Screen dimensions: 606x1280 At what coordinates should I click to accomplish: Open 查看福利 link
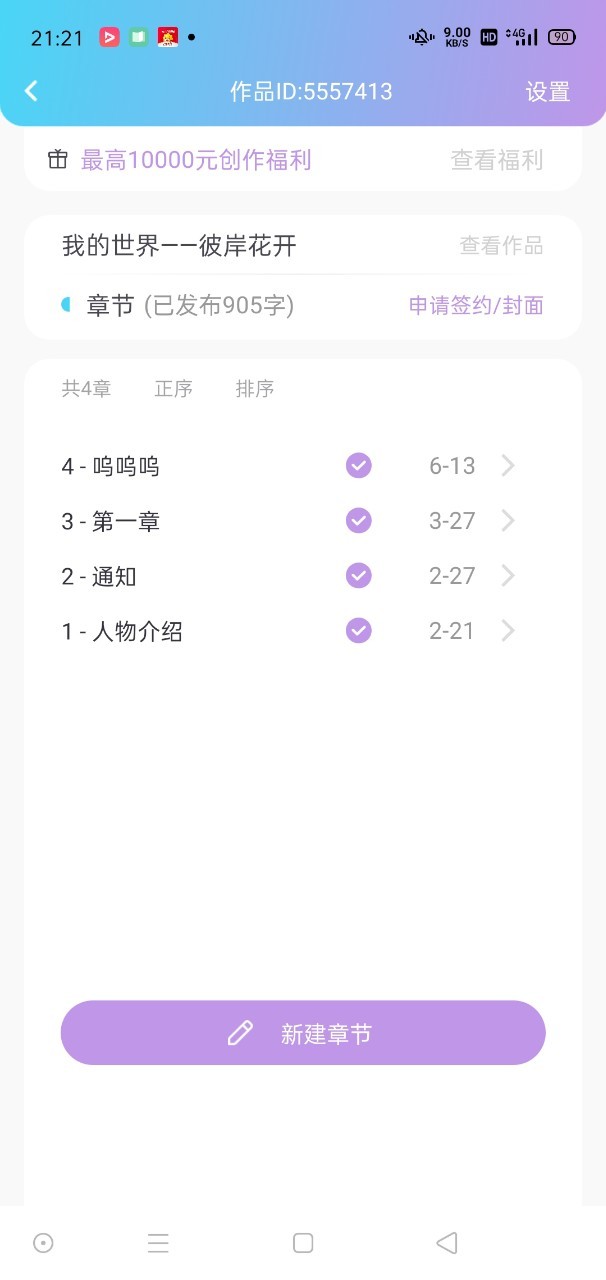[497, 160]
